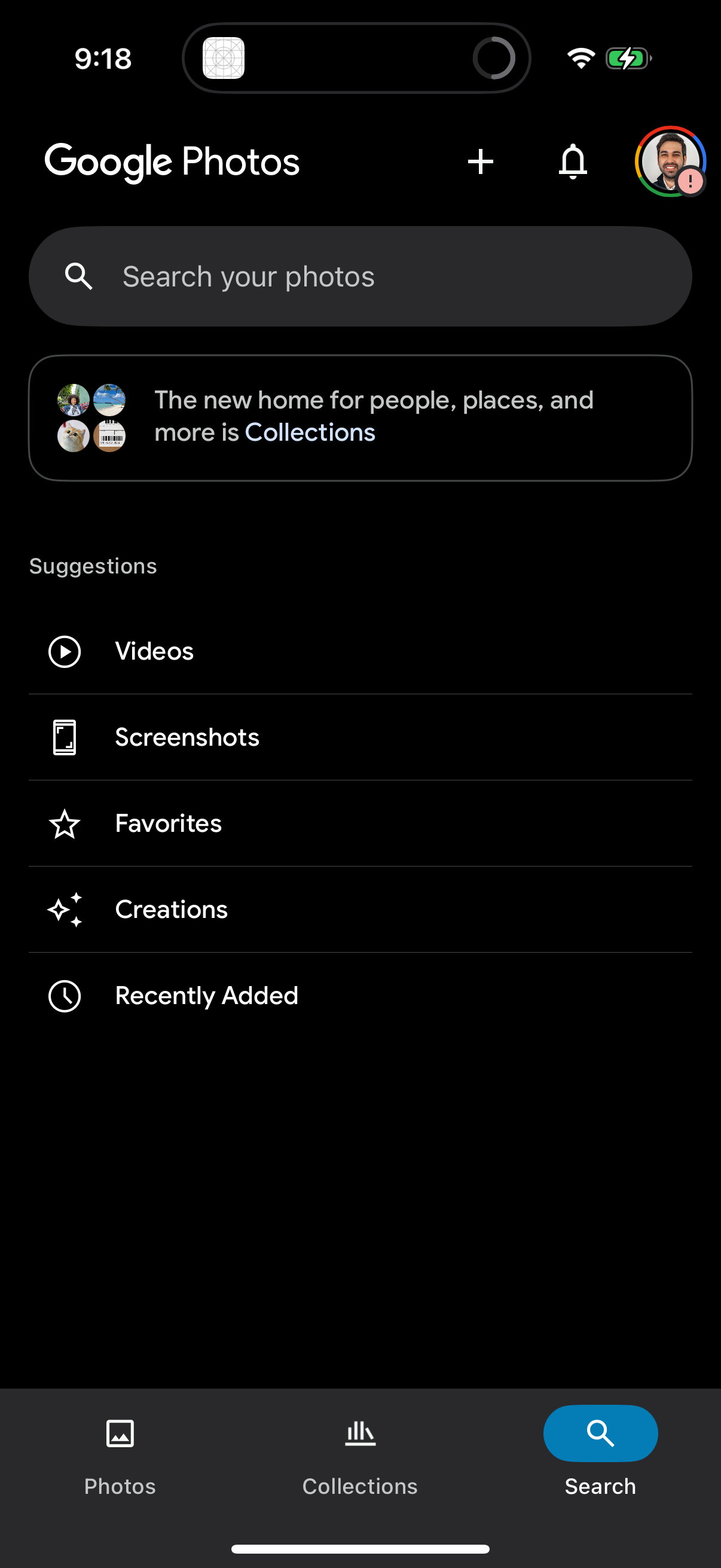Viewport: 721px width, 1568px height.
Task: Click the magnifying glass in the search bar
Action: pos(78,276)
